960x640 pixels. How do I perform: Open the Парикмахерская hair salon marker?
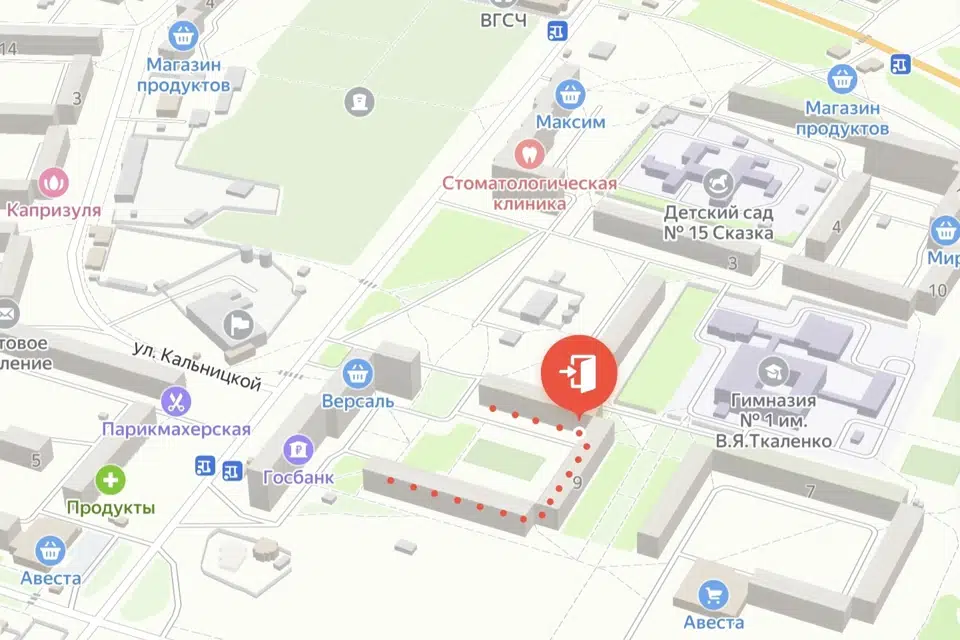click(x=177, y=403)
